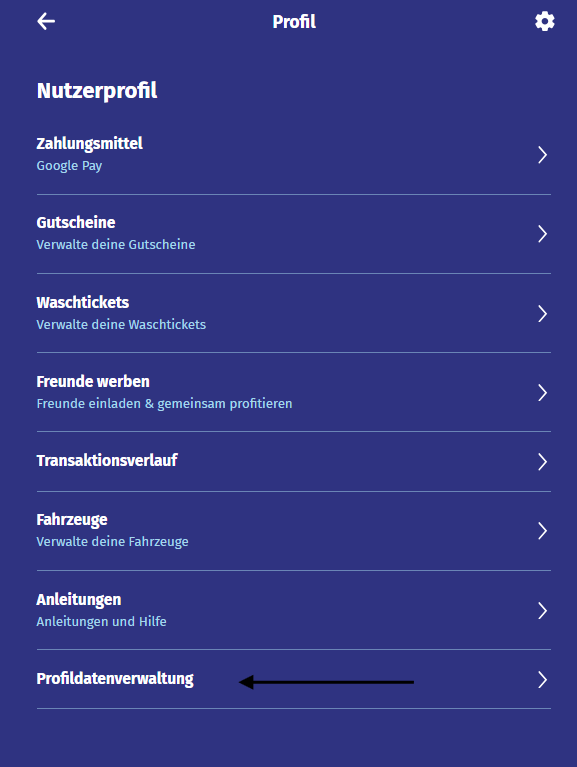Select Freunde werben
577x767 pixels.
(294, 393)
